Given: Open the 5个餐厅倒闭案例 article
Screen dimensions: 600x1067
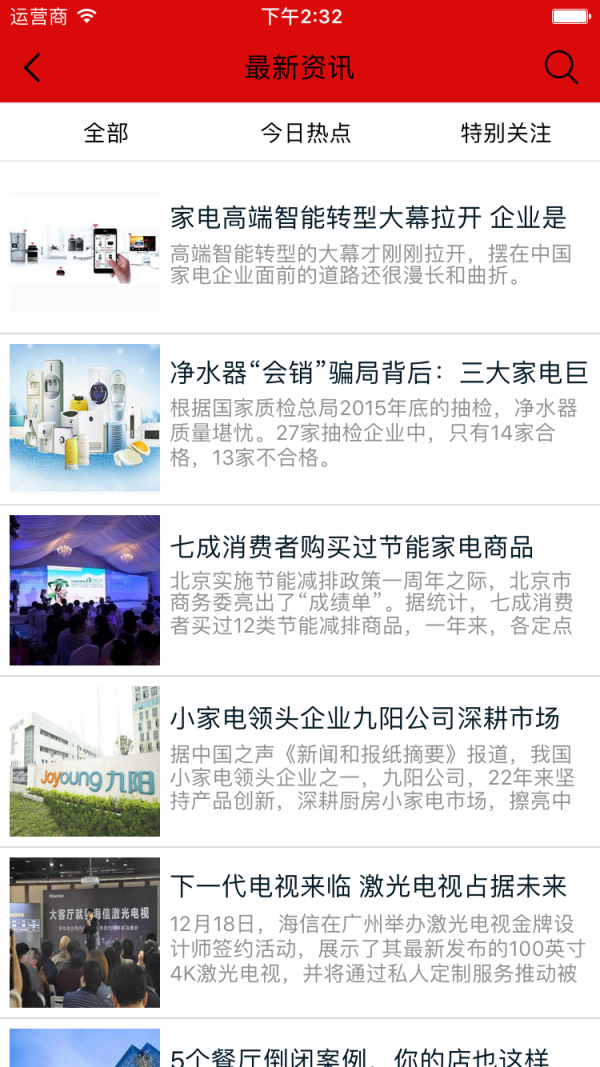Looking at the screenshot, I should pyautogui.click(x=360, y=1055).
